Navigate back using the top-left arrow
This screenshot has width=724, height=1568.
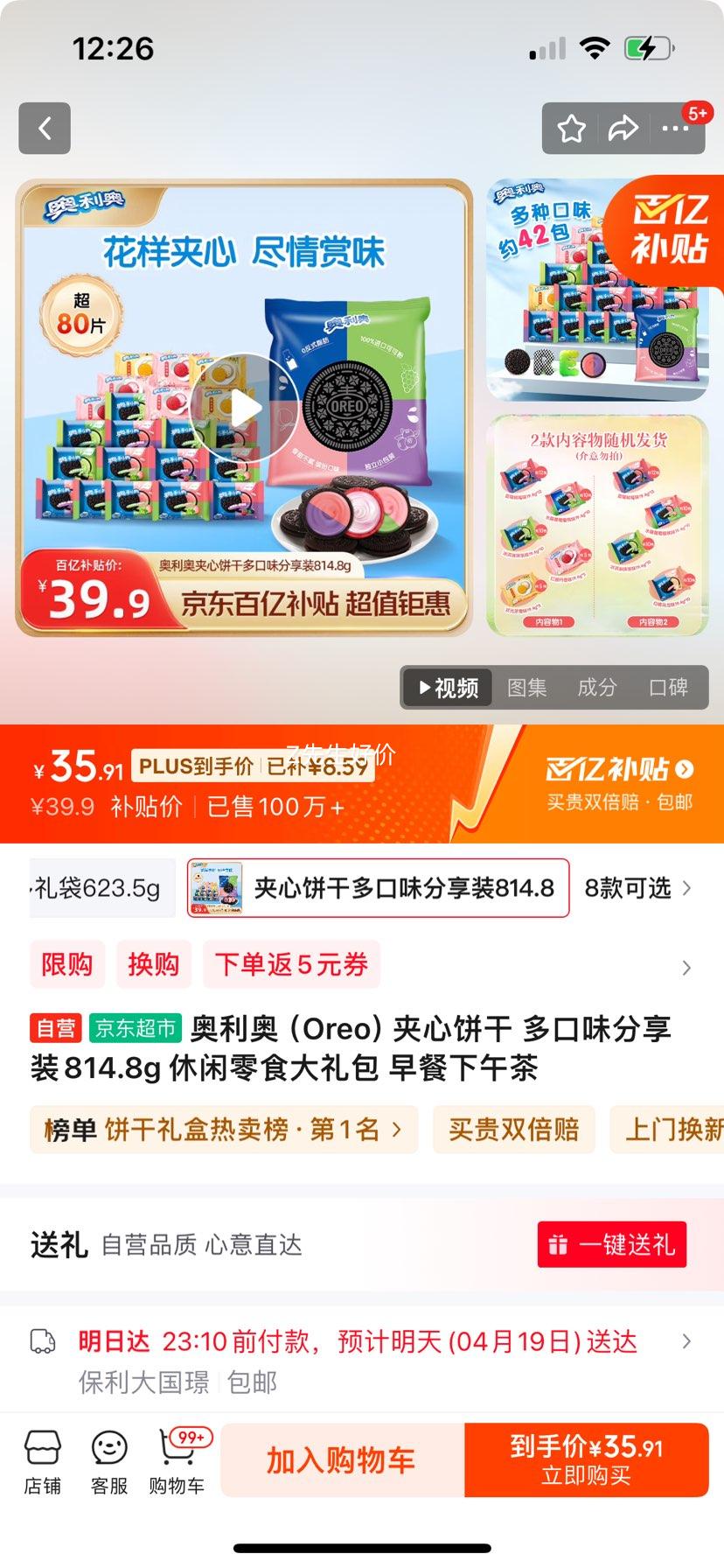[44, 128]
